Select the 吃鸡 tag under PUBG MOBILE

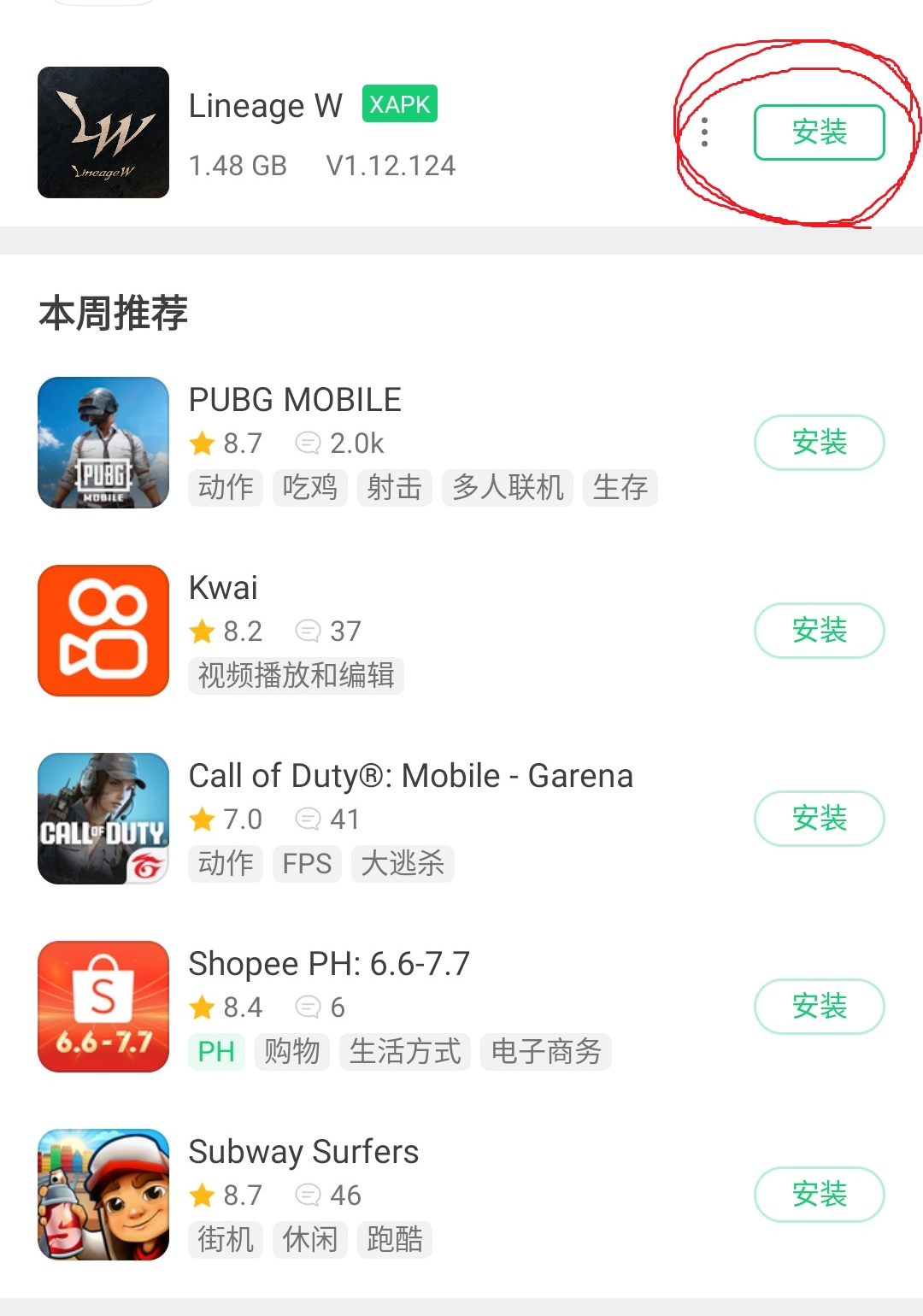tap(309, 487)
